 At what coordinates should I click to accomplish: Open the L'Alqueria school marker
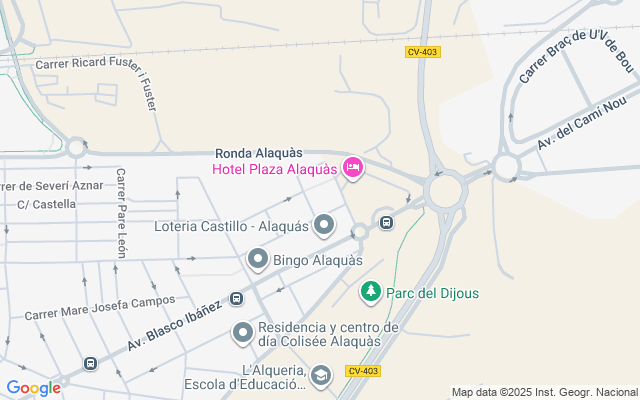(x=321, y=376)
